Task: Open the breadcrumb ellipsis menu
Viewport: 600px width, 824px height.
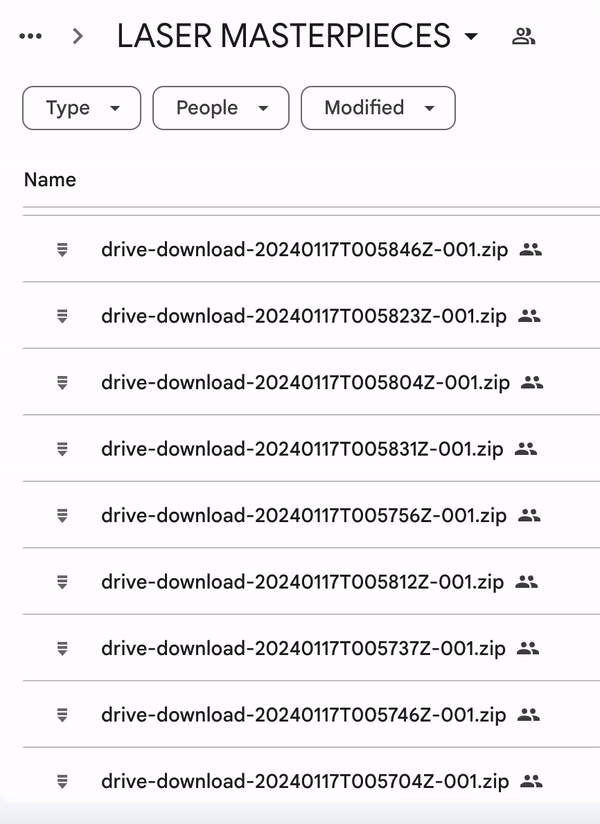Action: [31, 37]
